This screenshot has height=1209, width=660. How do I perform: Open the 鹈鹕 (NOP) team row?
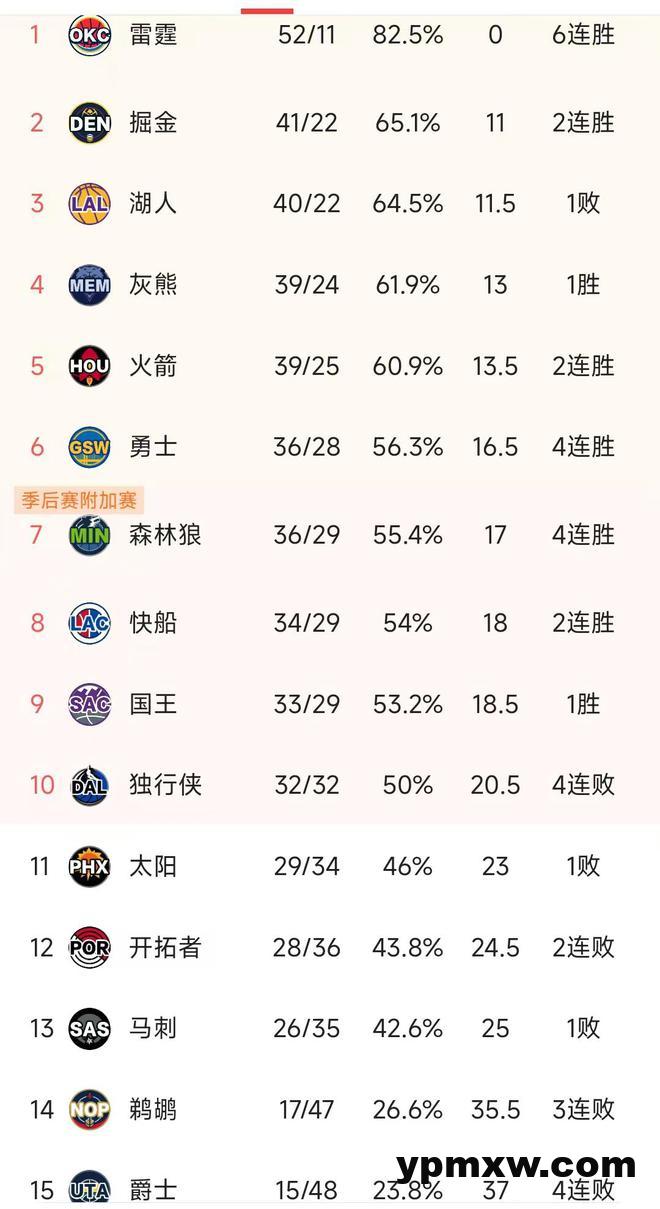153,1109
